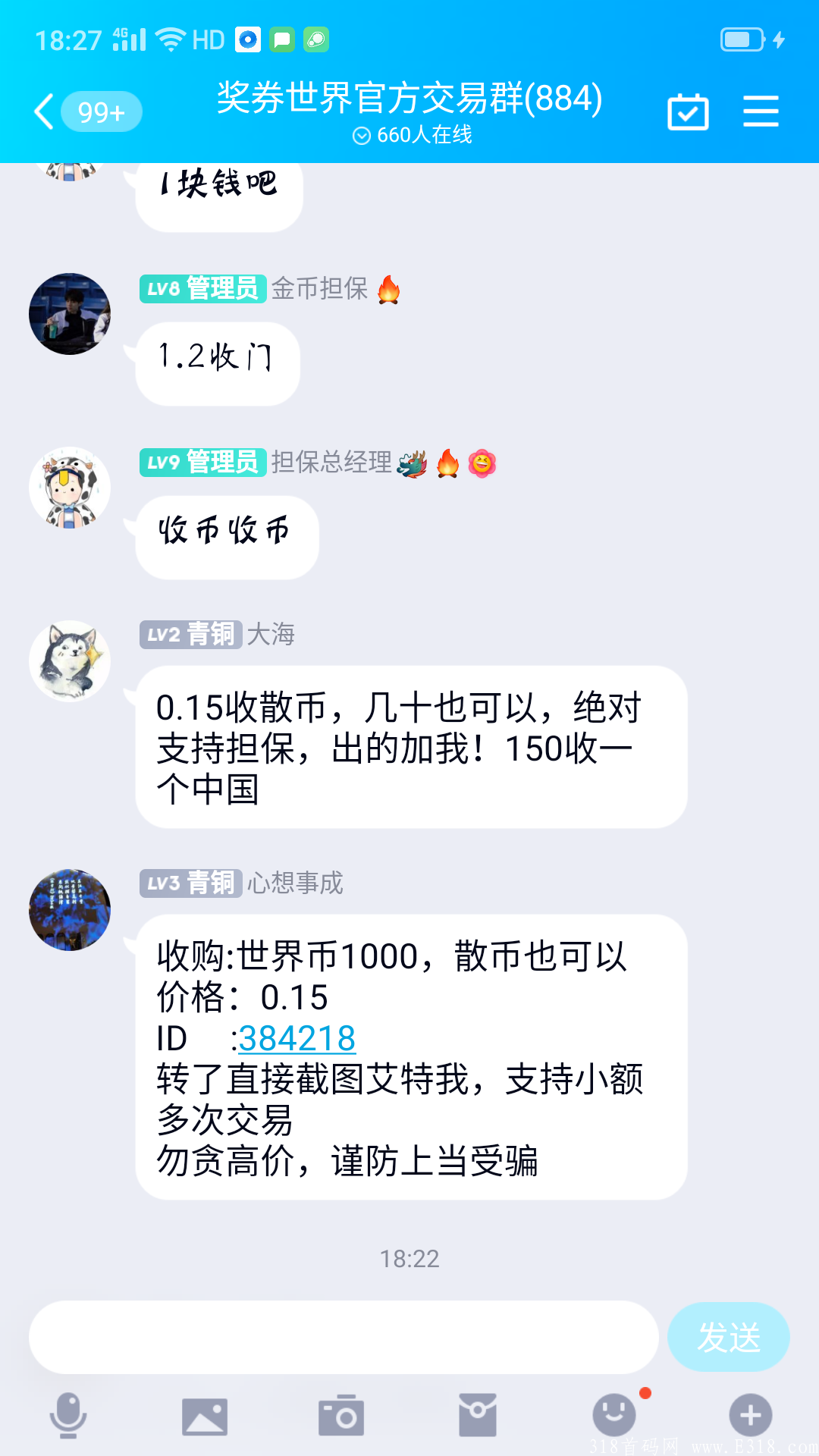
Task: Open the group events calendar icon
Action: point(687,111)
